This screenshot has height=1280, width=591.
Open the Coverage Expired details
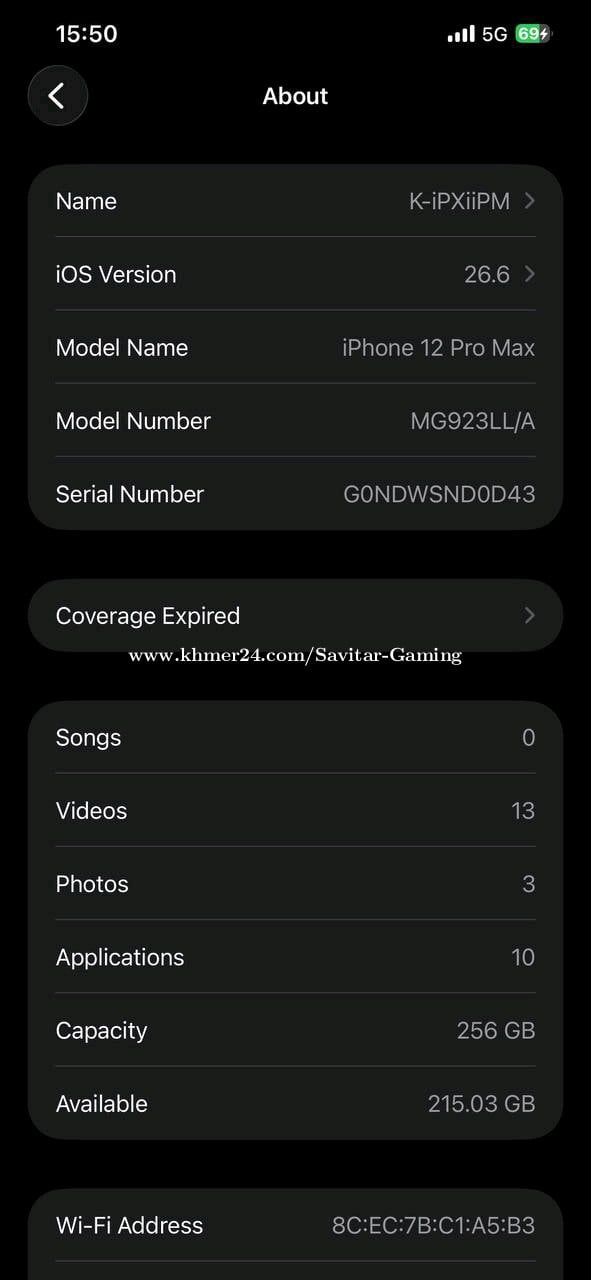(x=295, y=616)
